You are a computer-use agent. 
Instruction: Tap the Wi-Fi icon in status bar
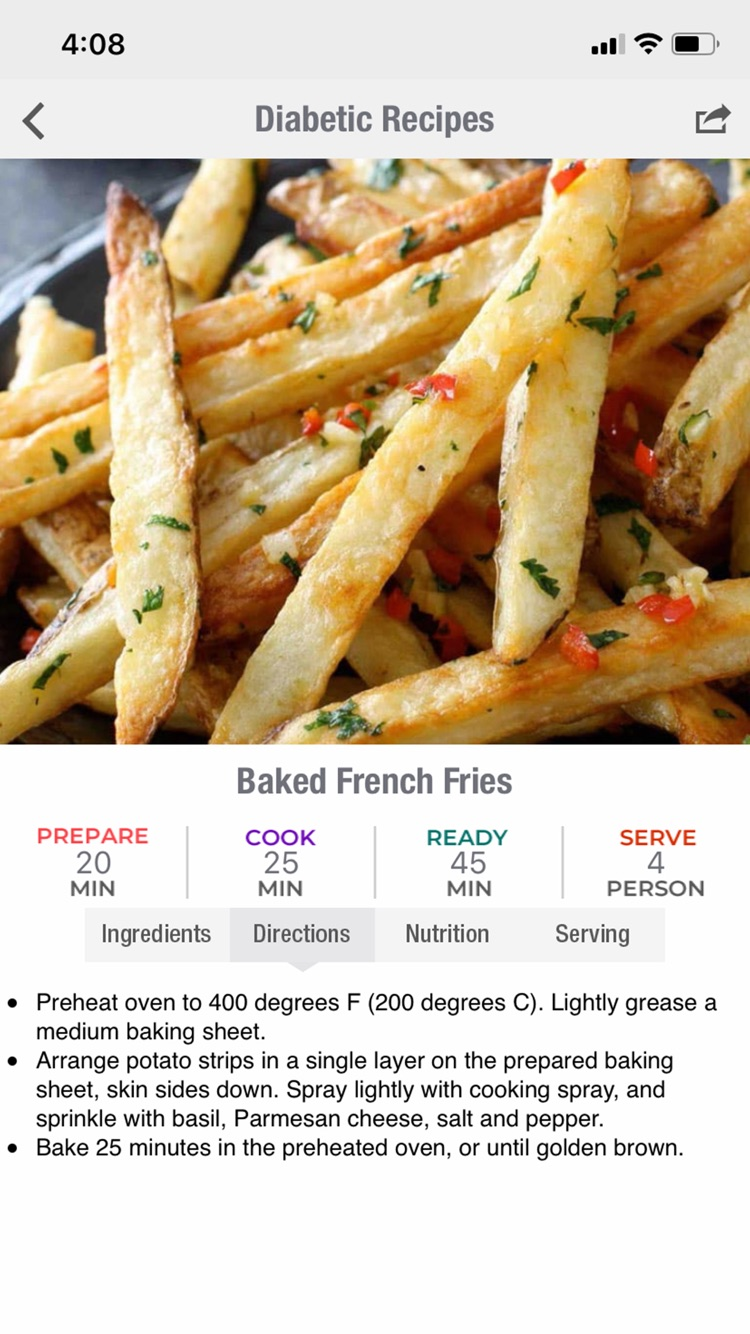pyautogui.click(x=649, y=43)
